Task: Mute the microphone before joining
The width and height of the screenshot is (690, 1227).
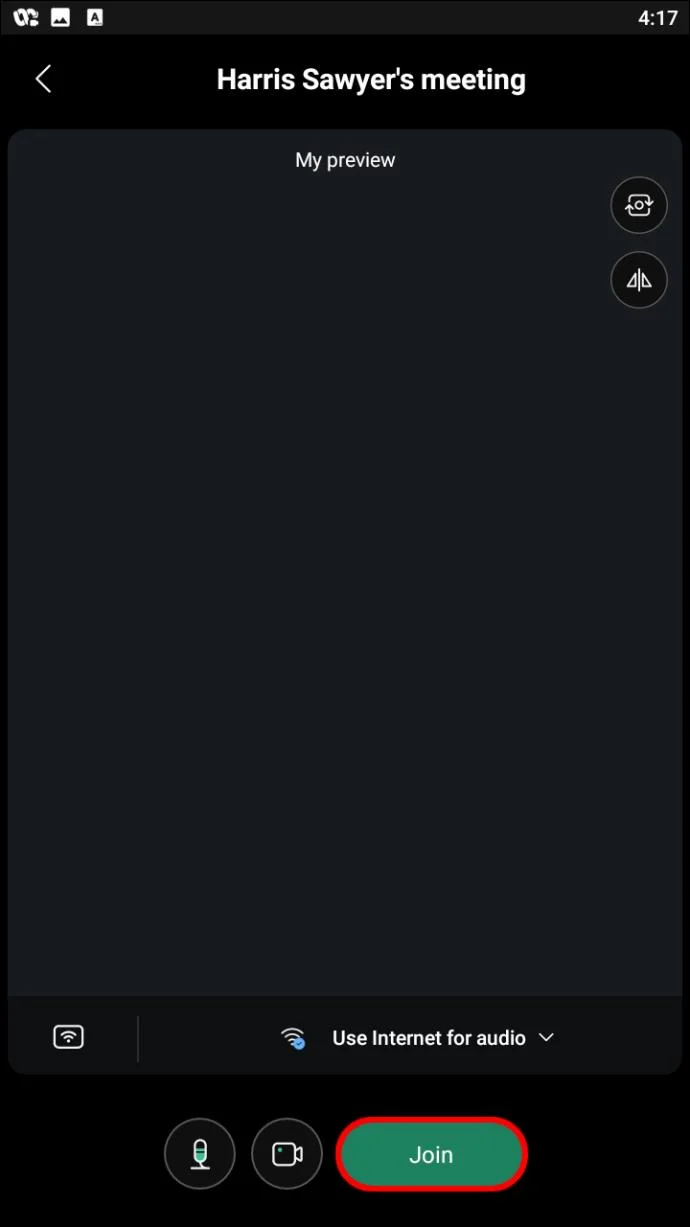Action: point(200,1154)
